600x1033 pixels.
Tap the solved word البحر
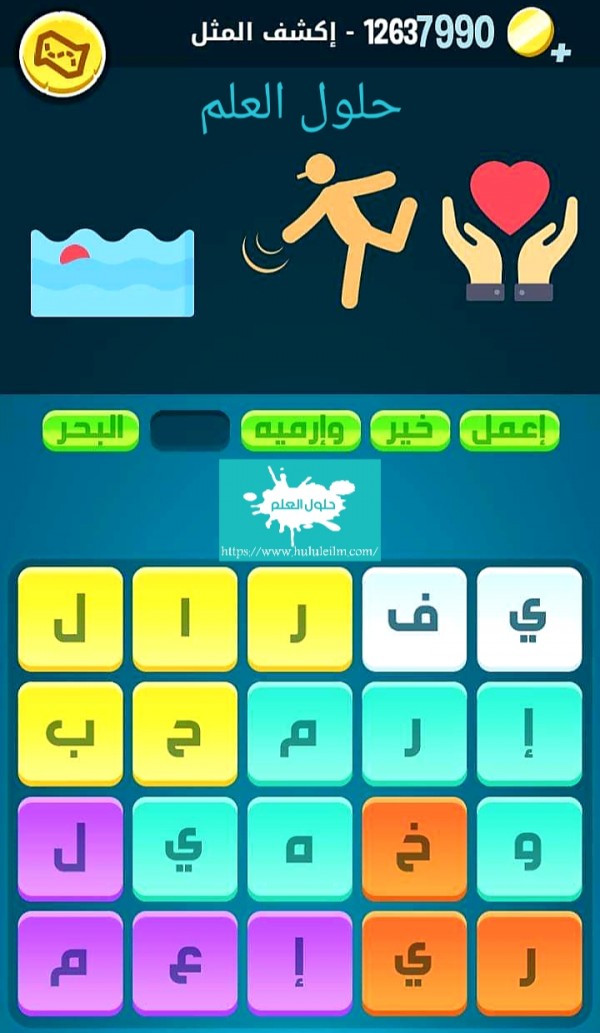(90, 430)
